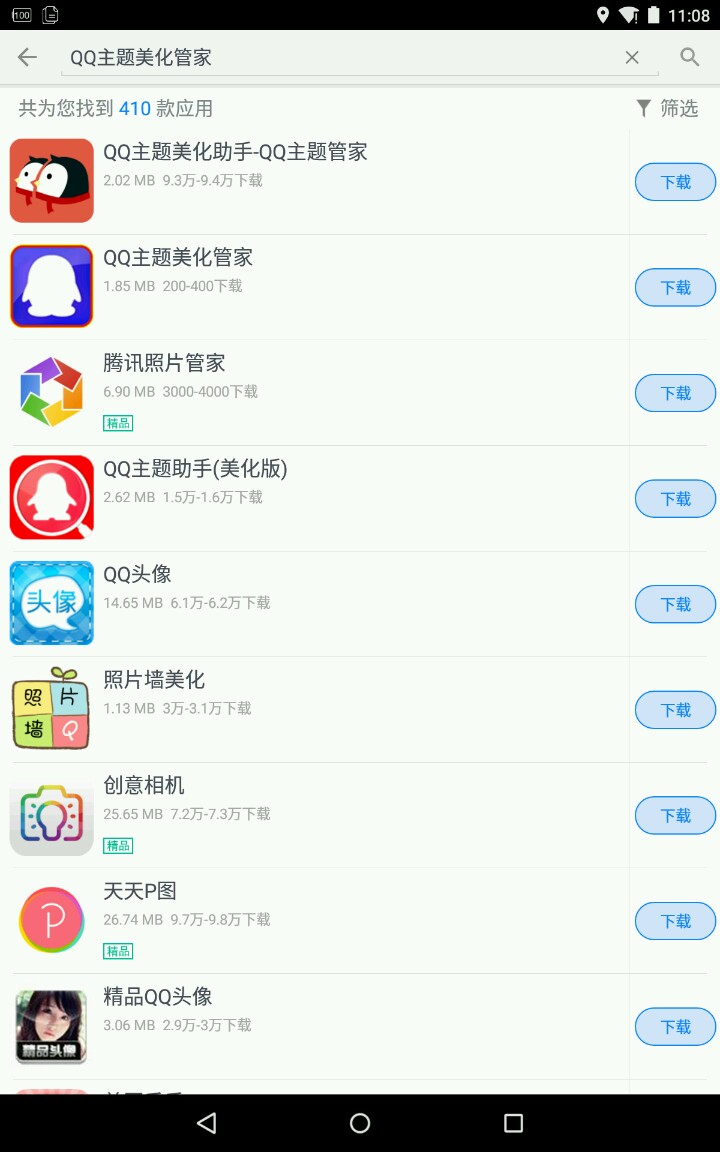Tap the QQ主题美化管家 search field
720x1152 pixels.
pos(340,58)
